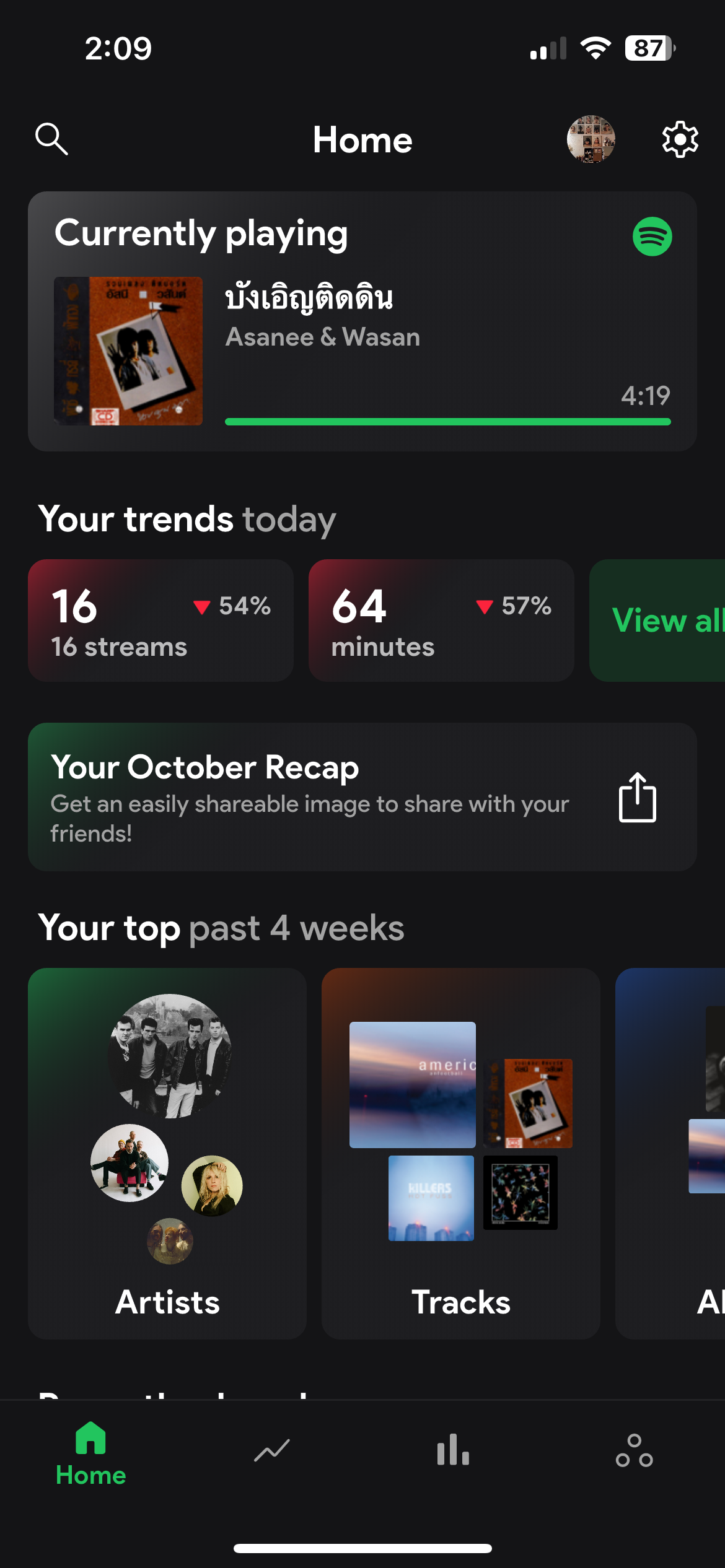Viewport: 725px width, 1568px height.
Task: Switch to the Home tab
Action: 90,1455
